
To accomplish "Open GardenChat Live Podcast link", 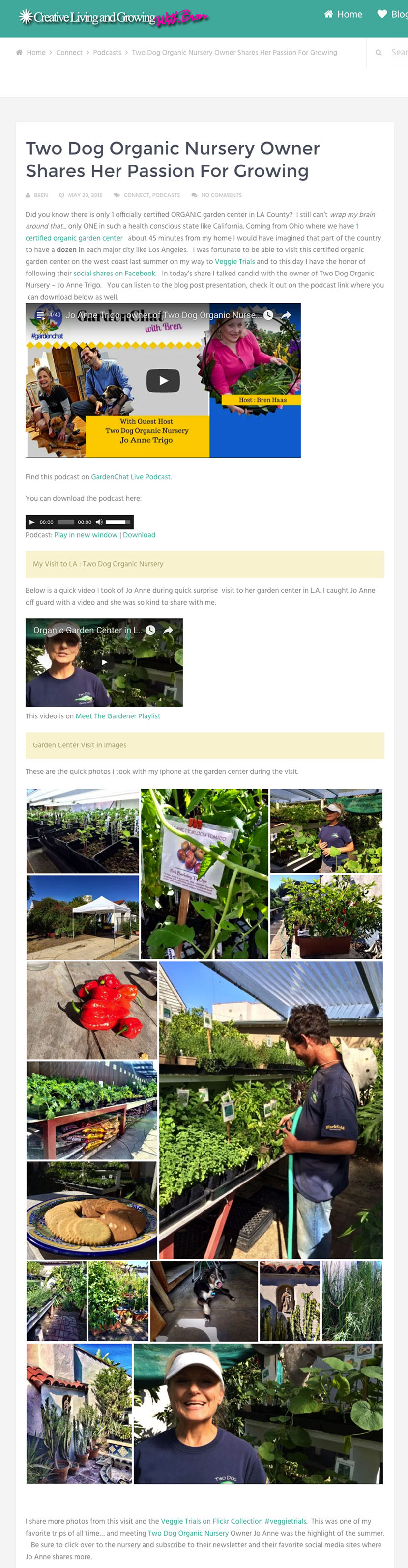I will pyautogui.click(x=131, y=477).
